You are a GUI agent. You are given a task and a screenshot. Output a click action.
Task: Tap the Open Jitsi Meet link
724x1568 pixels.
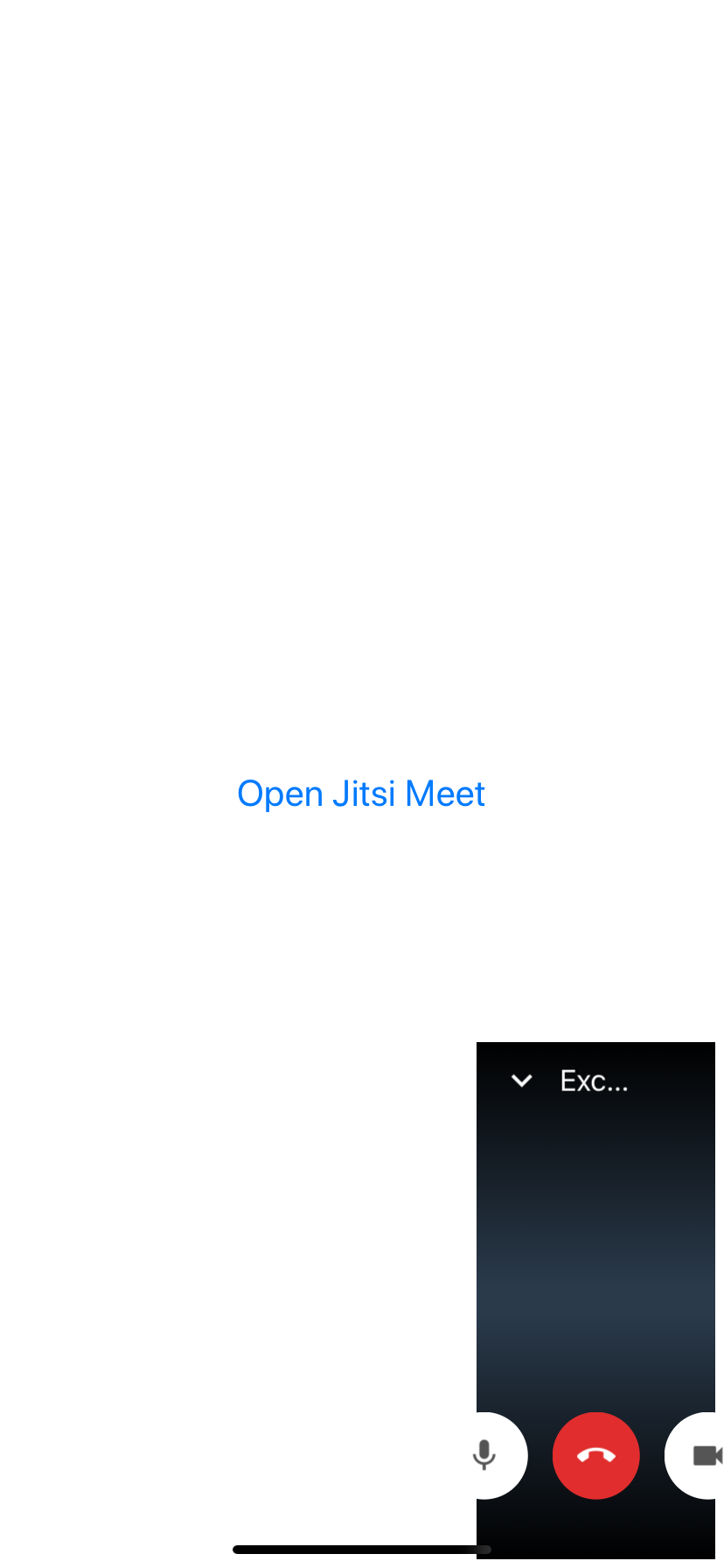[x=361, y=794]
